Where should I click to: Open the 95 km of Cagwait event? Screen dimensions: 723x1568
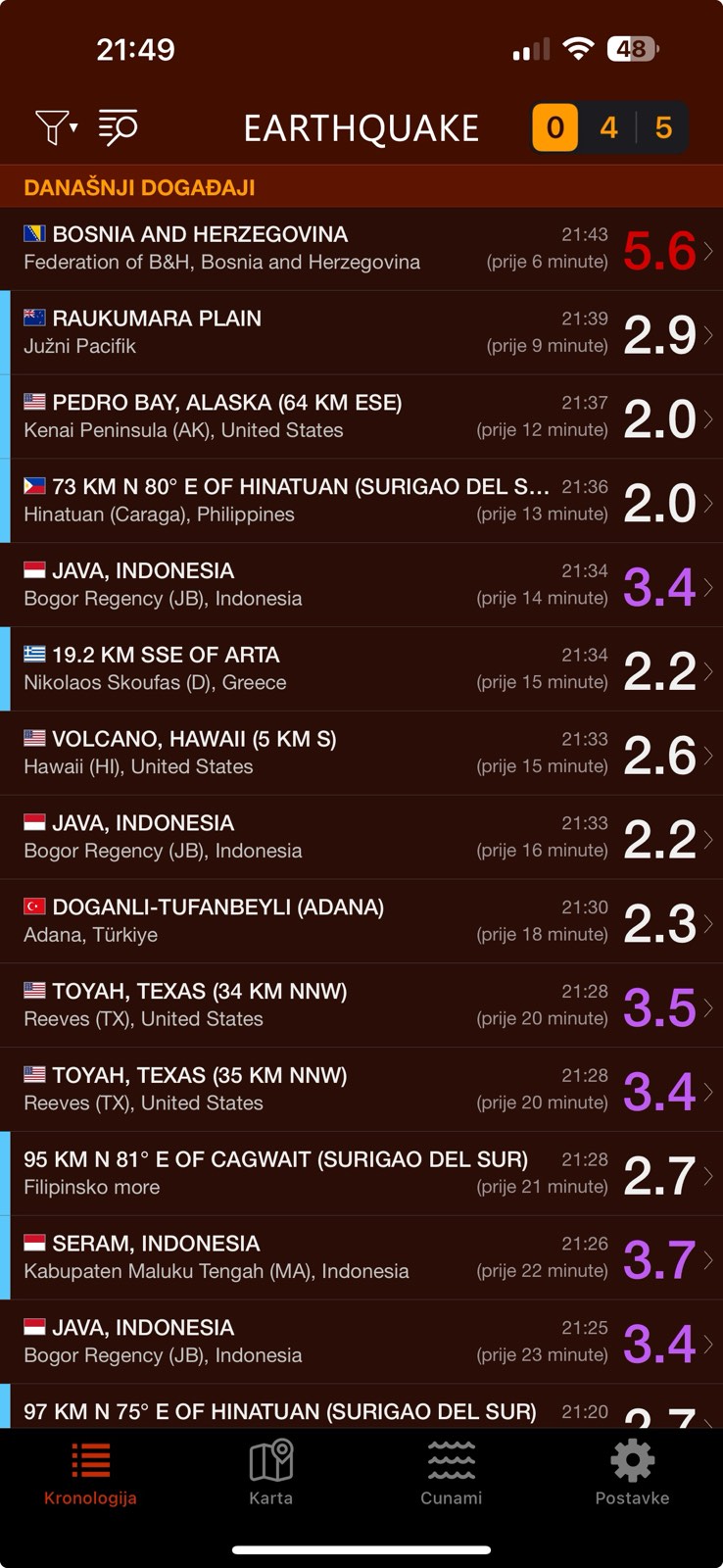[361, 1173]
